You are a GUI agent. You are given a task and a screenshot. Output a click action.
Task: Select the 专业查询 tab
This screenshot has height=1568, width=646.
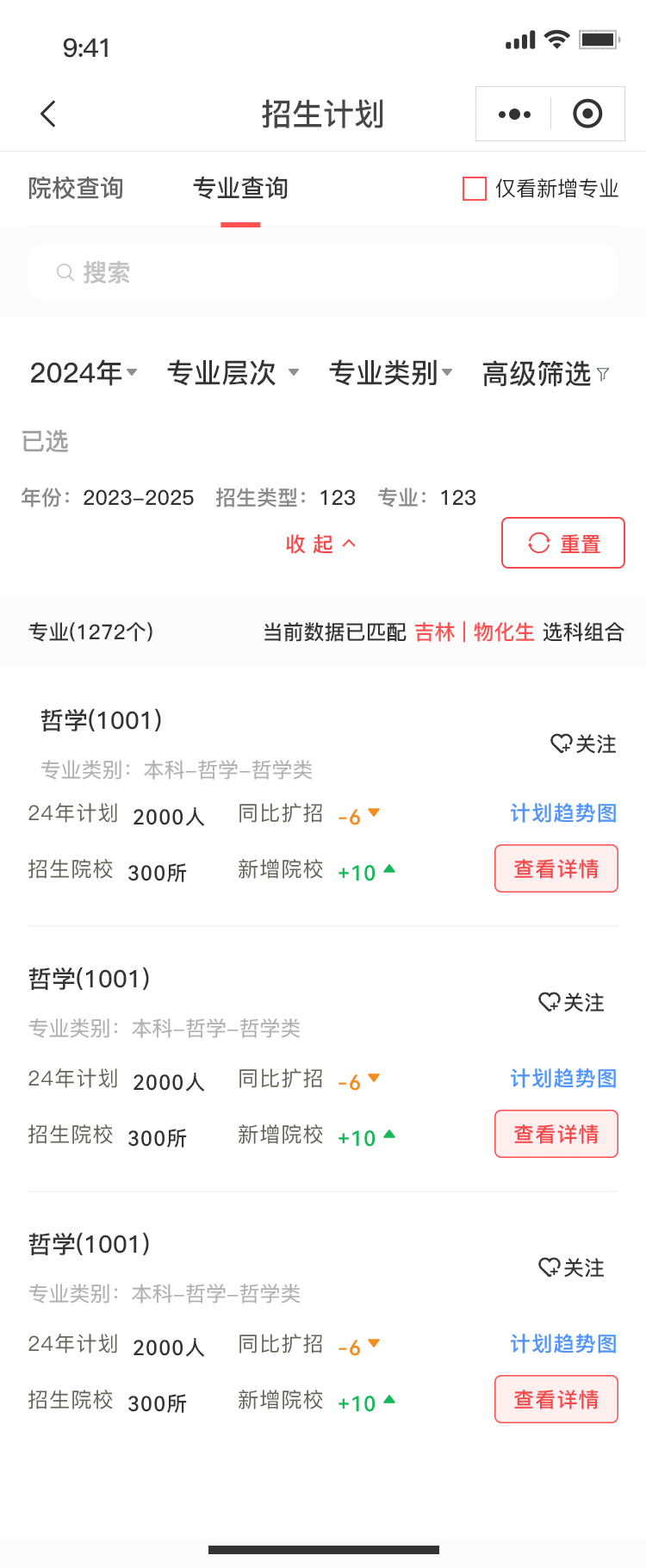point(240,188)
